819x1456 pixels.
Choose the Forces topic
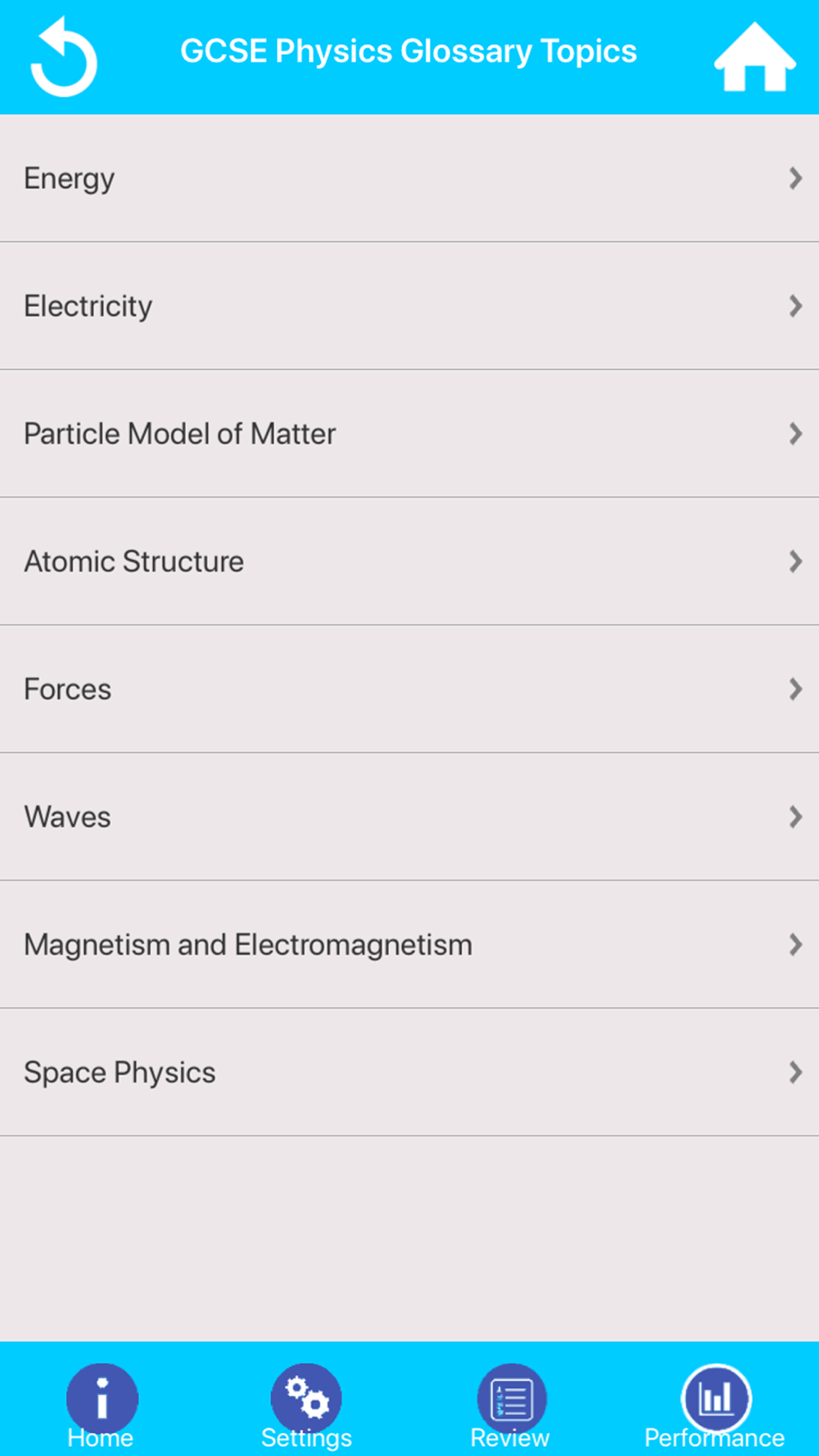pos(409,690)
